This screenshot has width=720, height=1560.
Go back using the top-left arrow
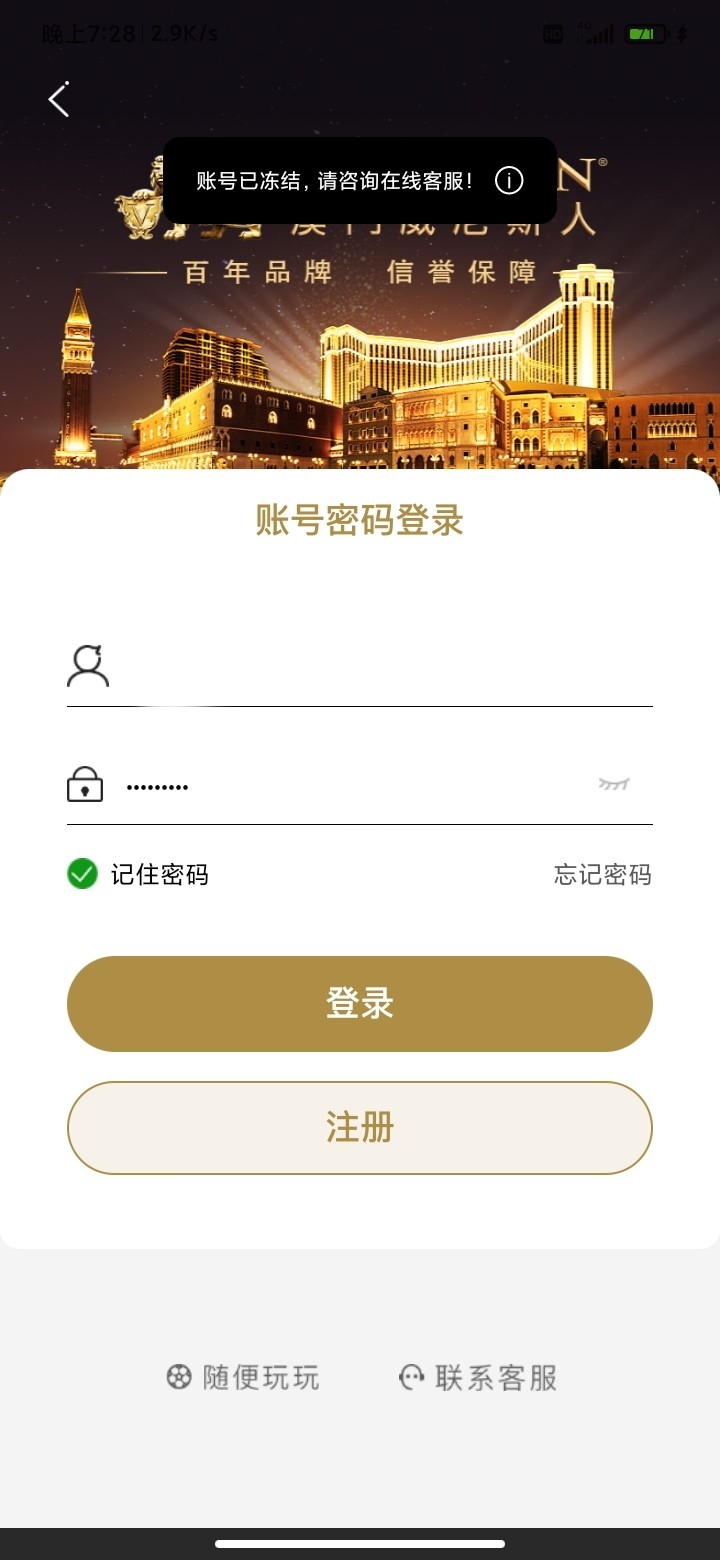(59, 99)
